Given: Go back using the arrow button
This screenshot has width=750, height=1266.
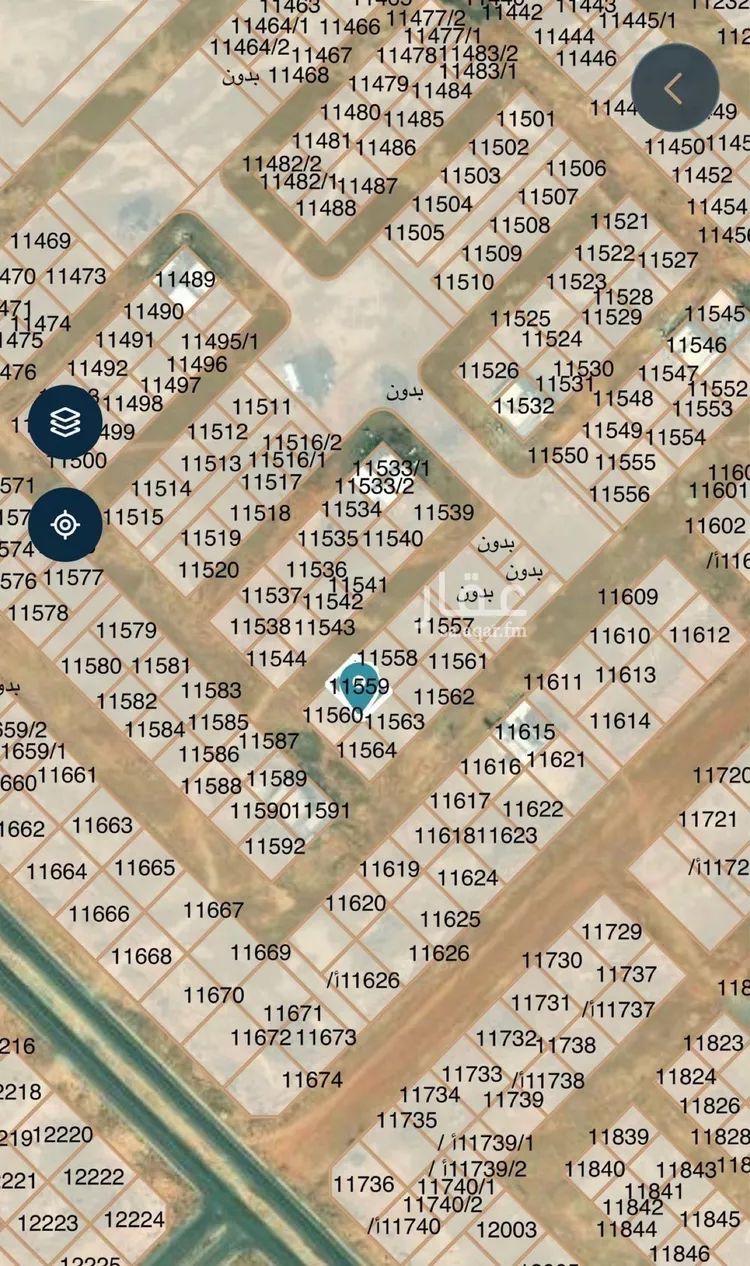Looking at the screenshot, I should (675, 87).
